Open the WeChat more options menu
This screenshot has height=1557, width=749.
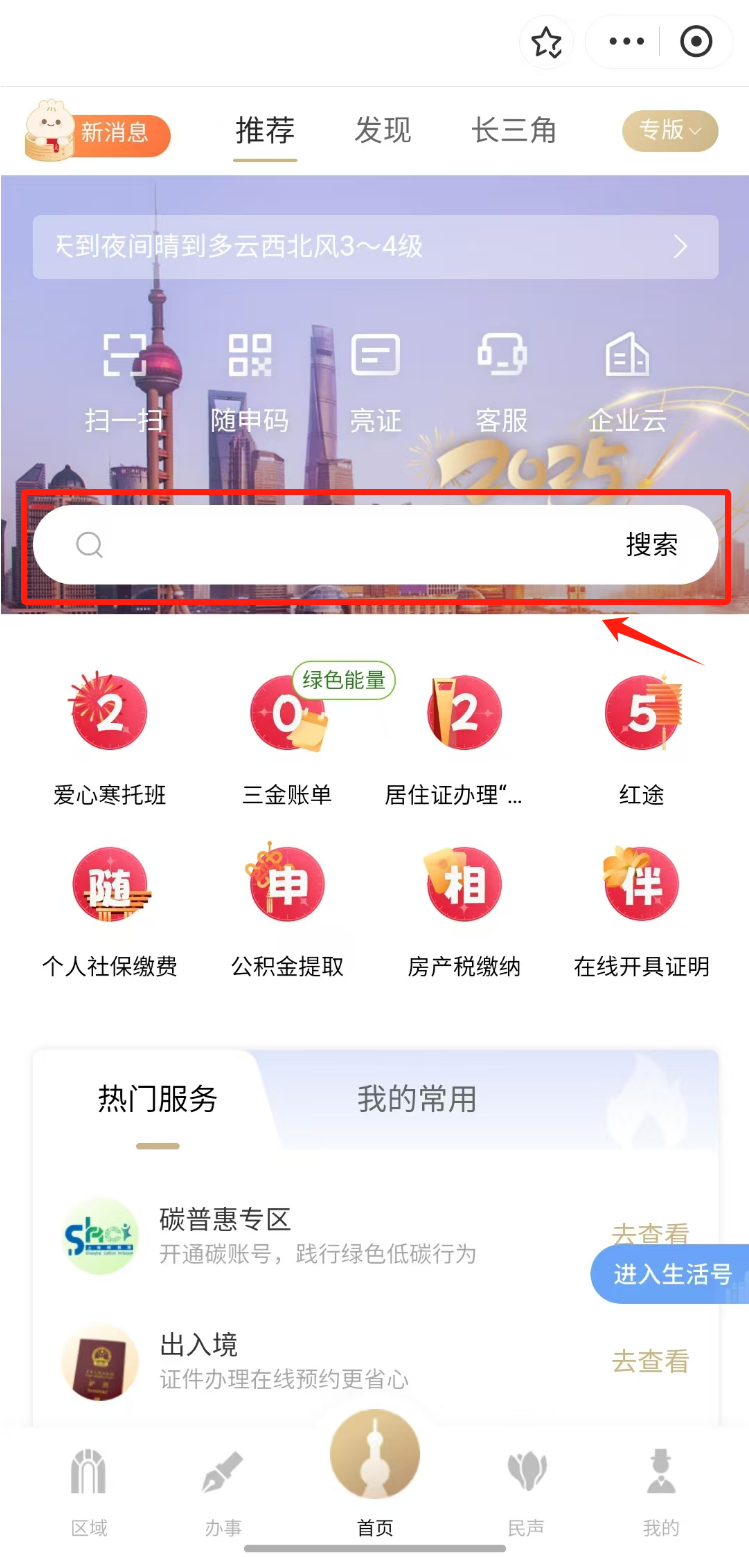point(625,41)
